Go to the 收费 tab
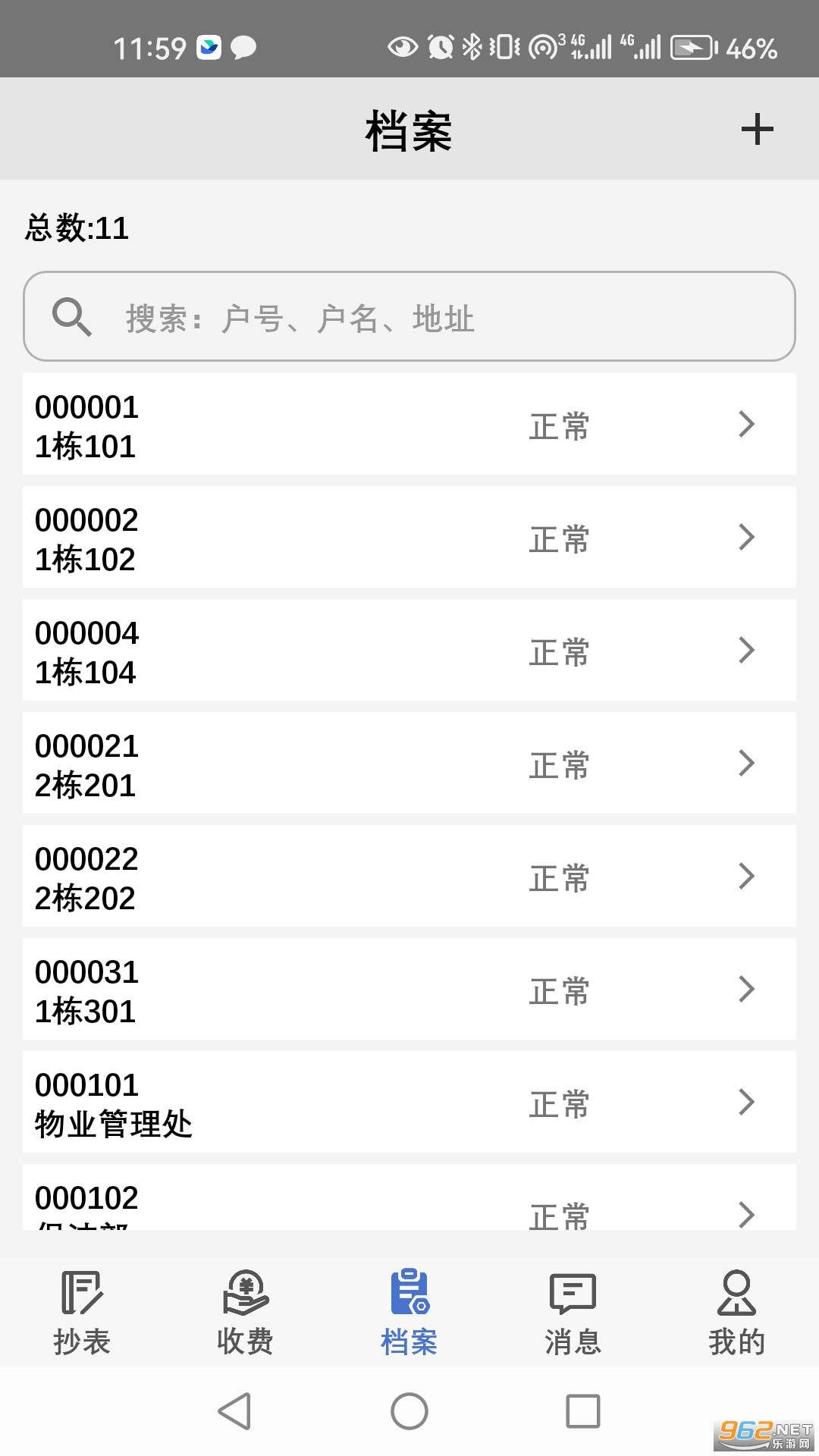This screenshot has height=1456, width=819. point(245,1313)
